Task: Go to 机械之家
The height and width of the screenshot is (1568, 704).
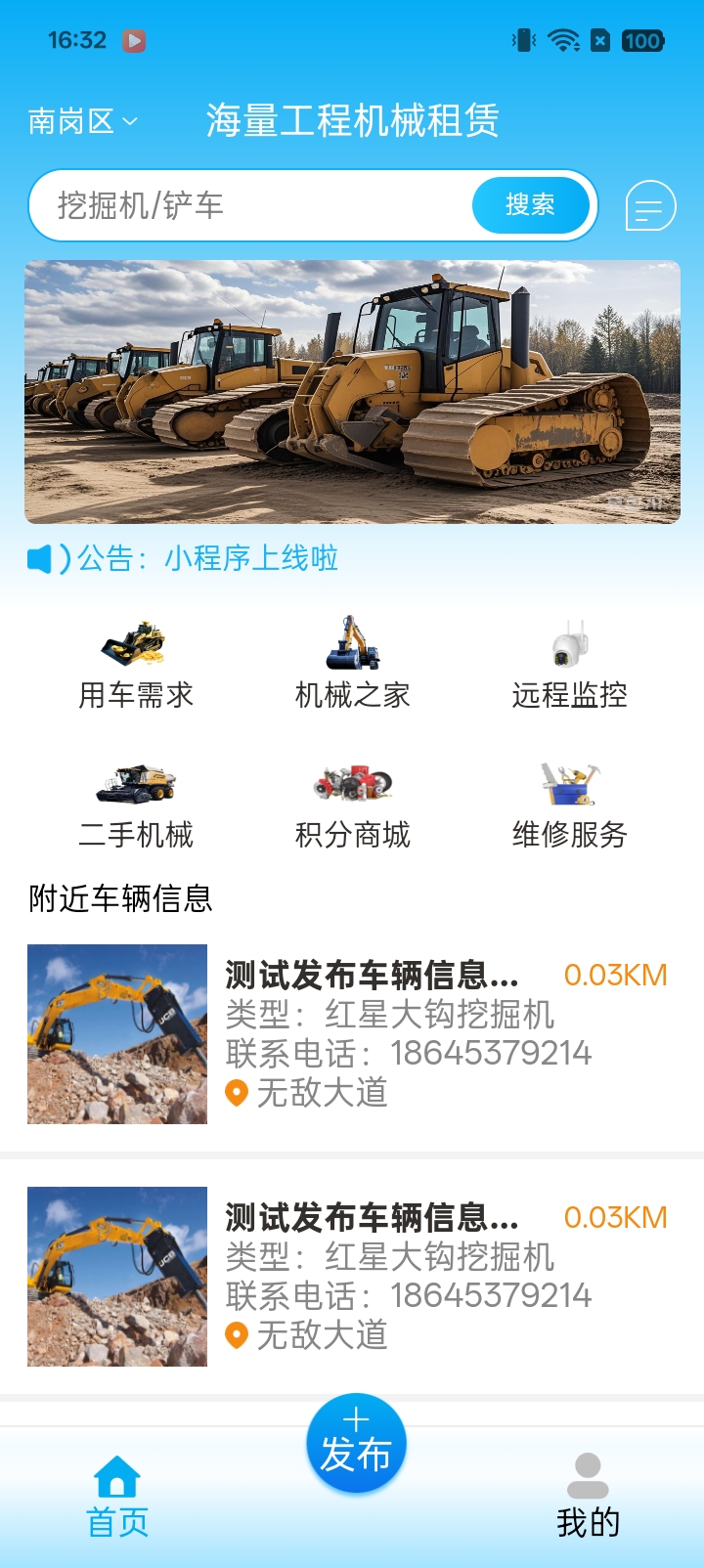Action: pos(352,665)
